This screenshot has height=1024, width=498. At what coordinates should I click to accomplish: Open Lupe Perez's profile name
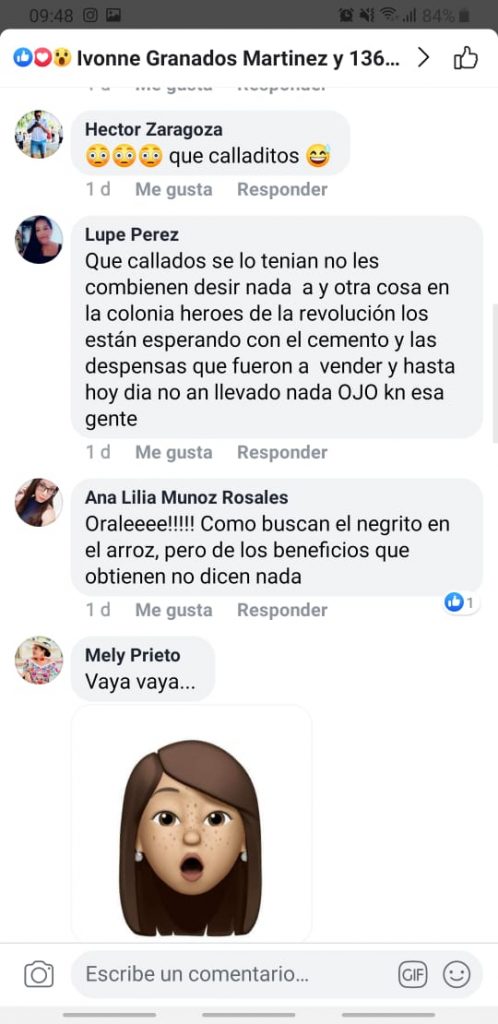point(132,234)
